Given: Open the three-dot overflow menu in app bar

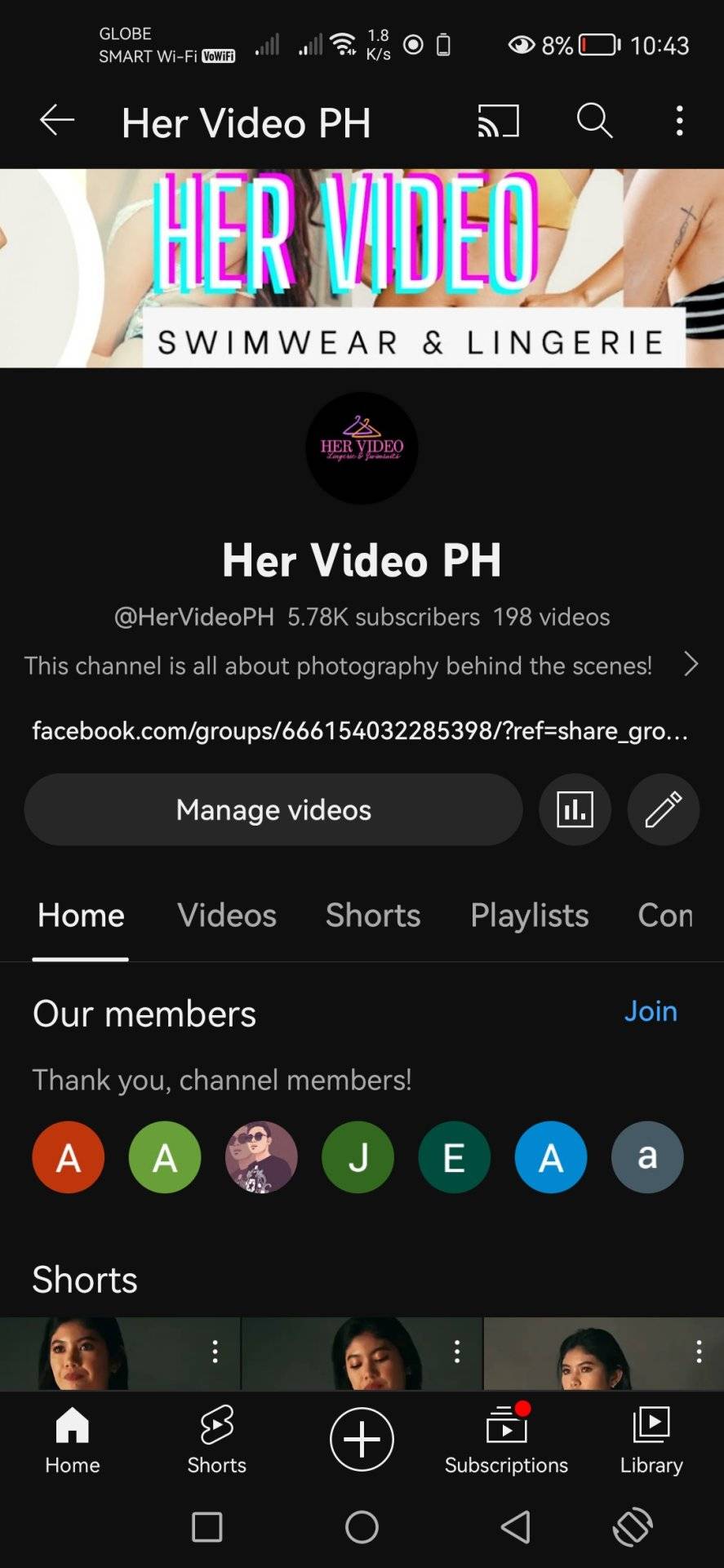Looking at the screenshot, I should 679,121.
